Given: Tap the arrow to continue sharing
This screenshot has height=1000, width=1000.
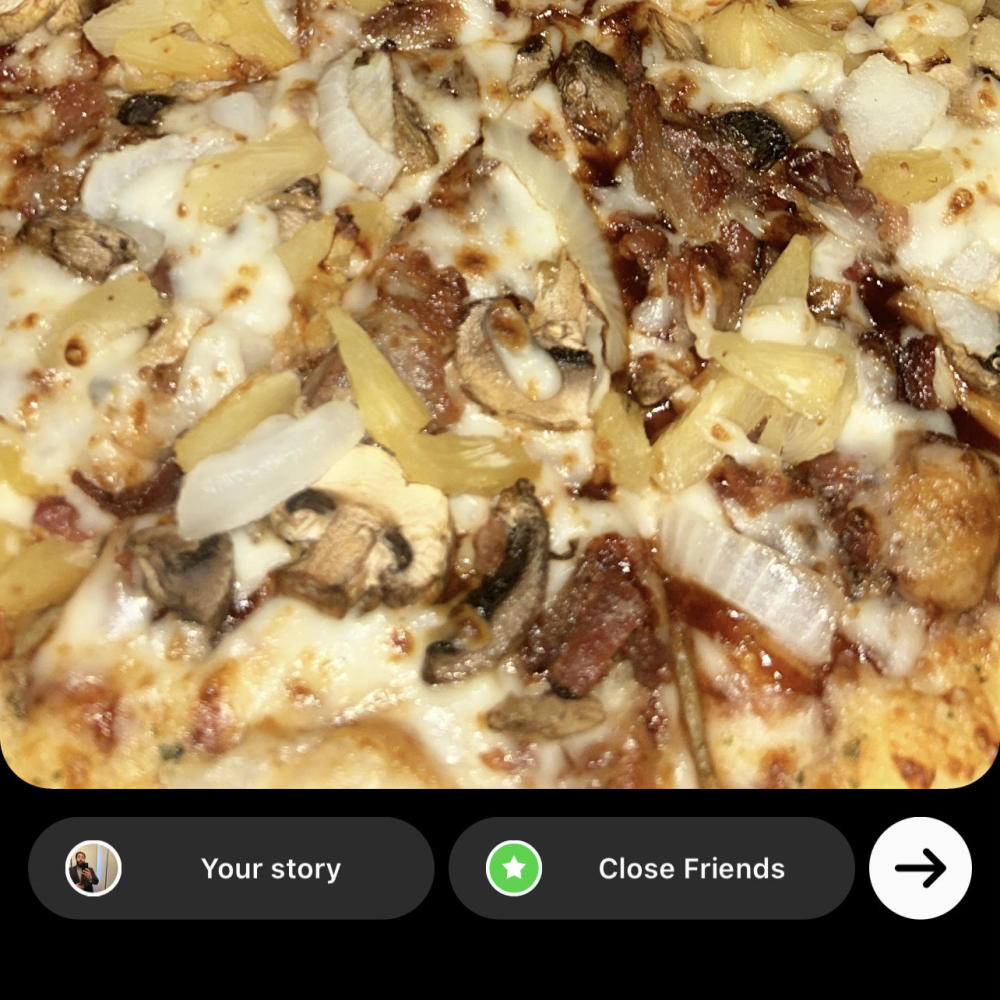Looking at the screenshot, I should coord(920,868).
